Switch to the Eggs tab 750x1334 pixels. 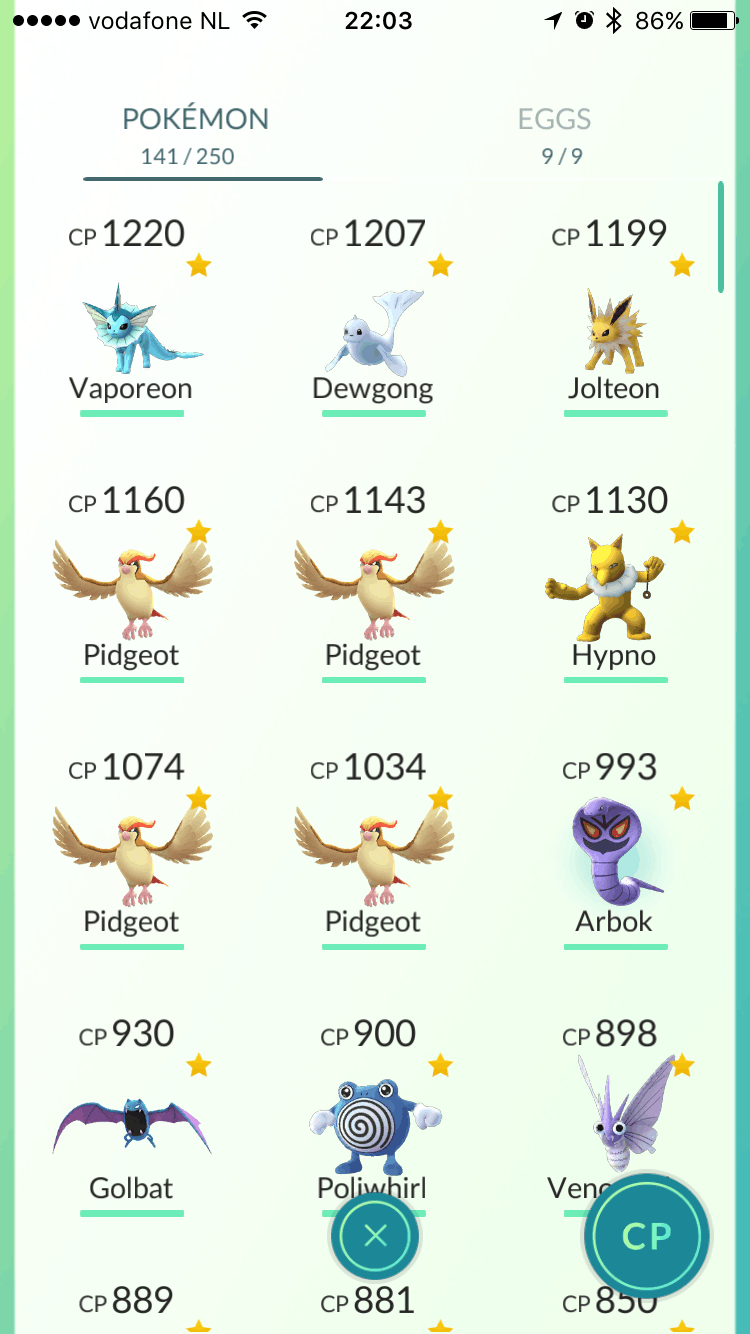(x=554, y=133)
